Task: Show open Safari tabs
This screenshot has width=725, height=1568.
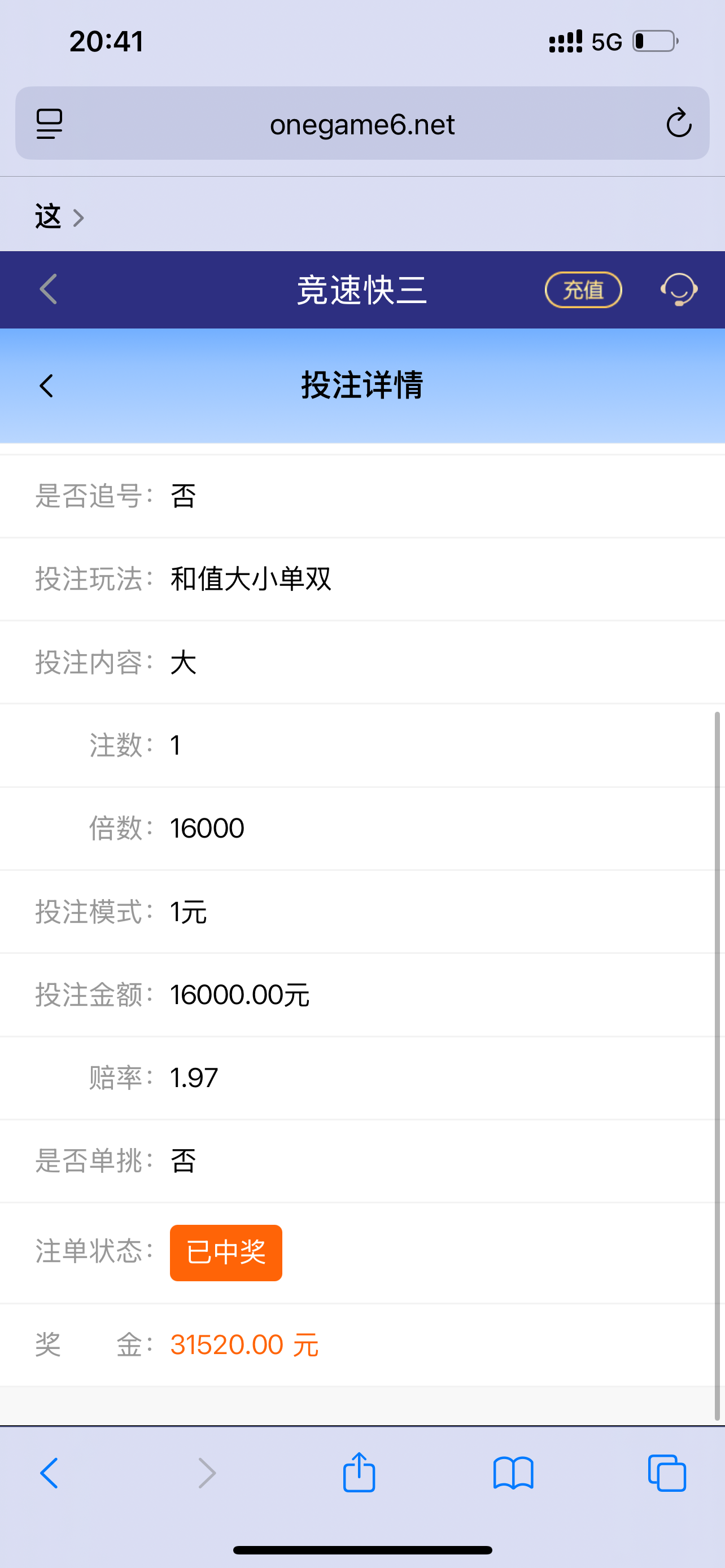Action: pyautogui.click(x=667, y=1473)
